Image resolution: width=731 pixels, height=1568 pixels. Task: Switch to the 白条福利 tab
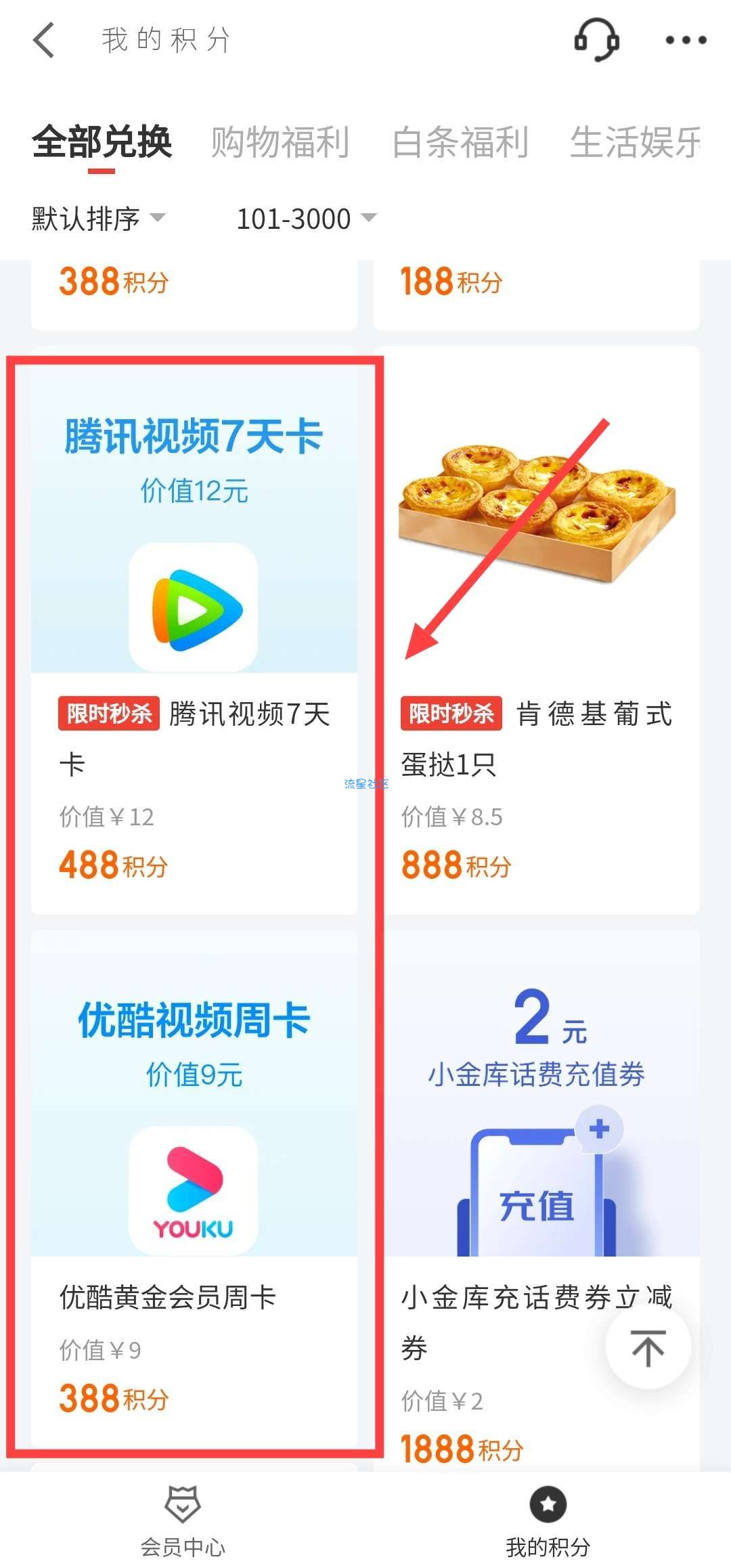[x=460, y=142]
